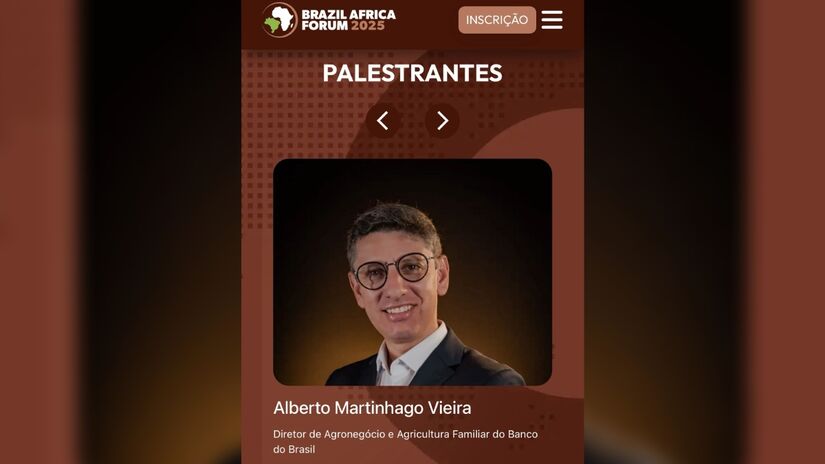Show the previous speaker

pos(383,121)
